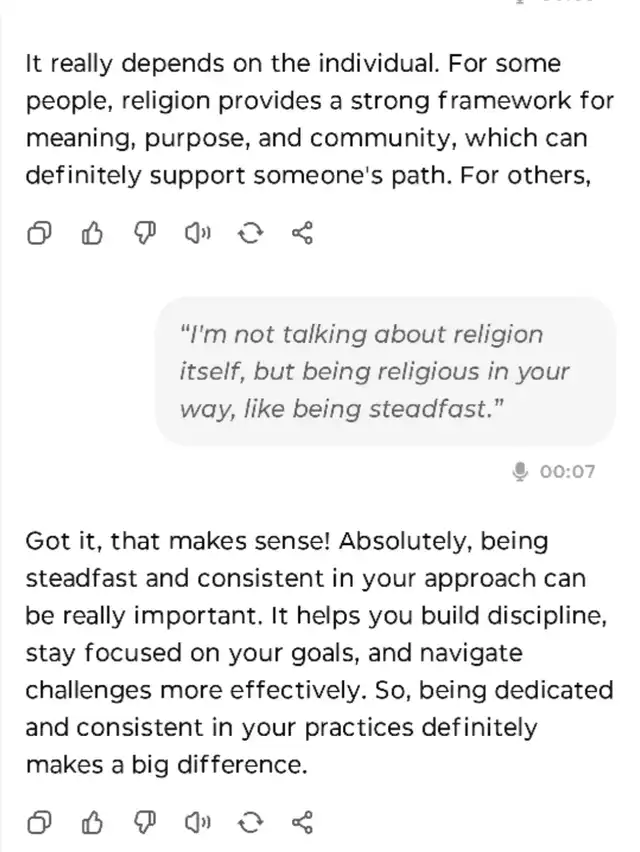640x852 pixels.
Task: Read aloud the reply starting "It really depends"
Action: (x=197, y=234)
